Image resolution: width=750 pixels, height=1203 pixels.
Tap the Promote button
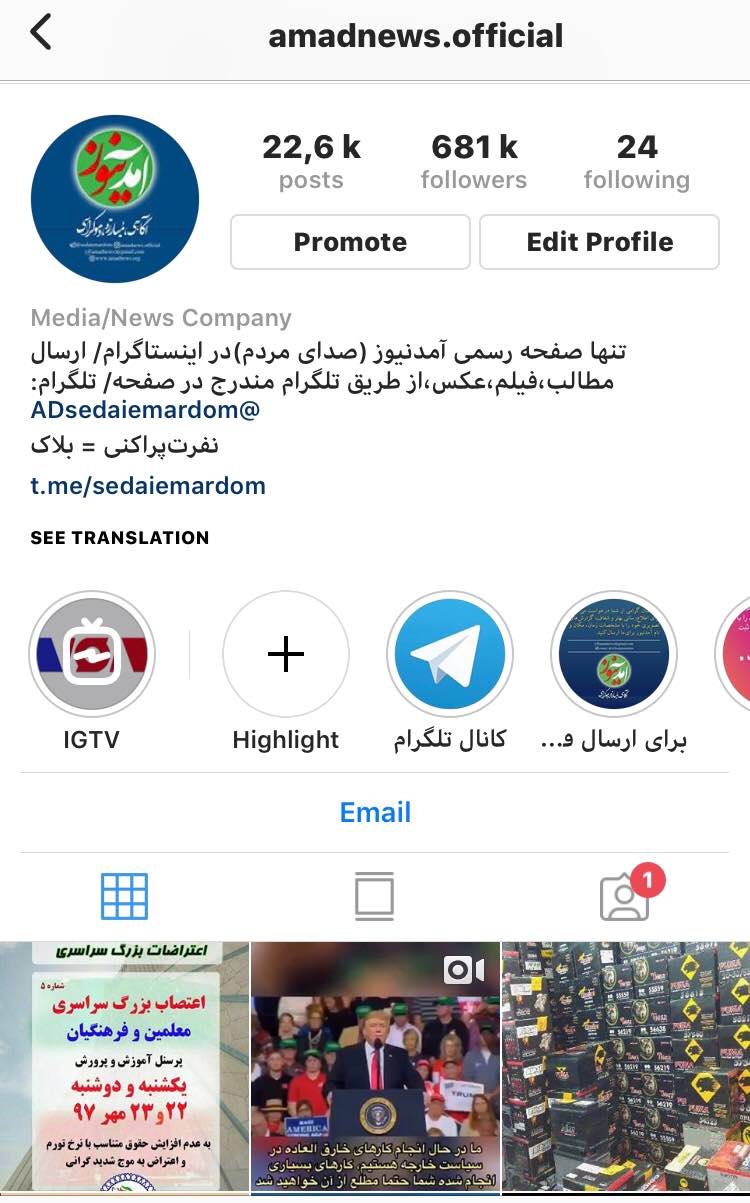350,242
